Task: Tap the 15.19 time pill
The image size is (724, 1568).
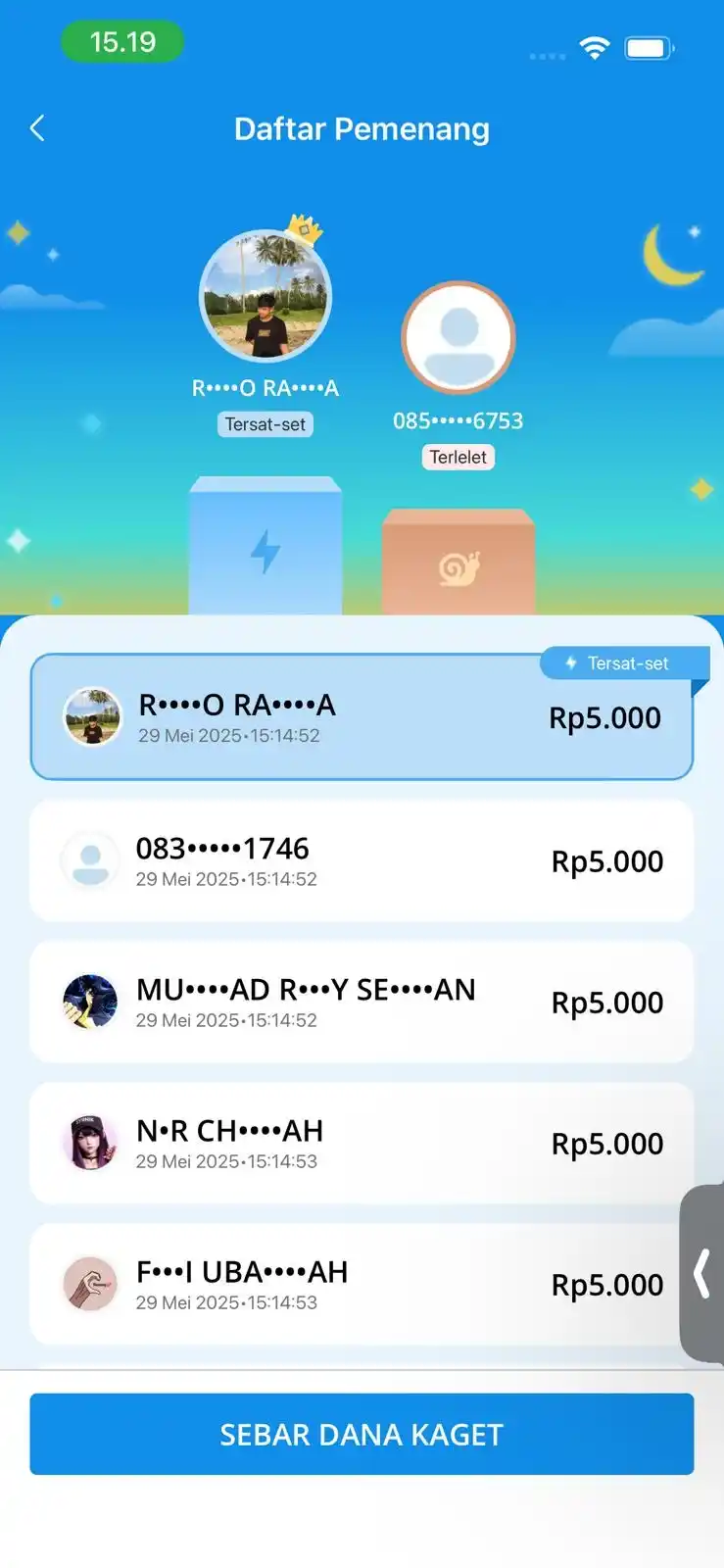Action: pos(123,41)
